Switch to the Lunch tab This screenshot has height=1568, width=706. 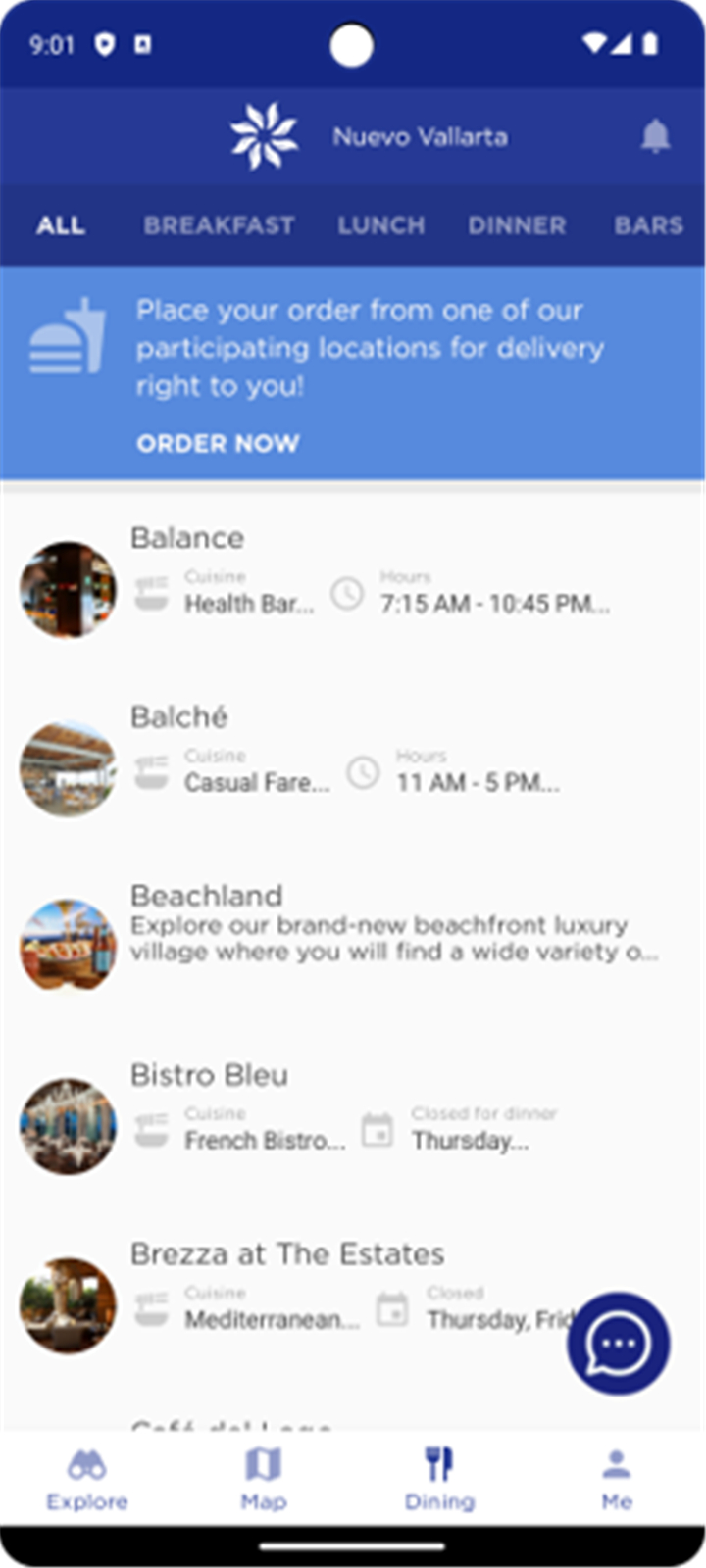(381, 225)
